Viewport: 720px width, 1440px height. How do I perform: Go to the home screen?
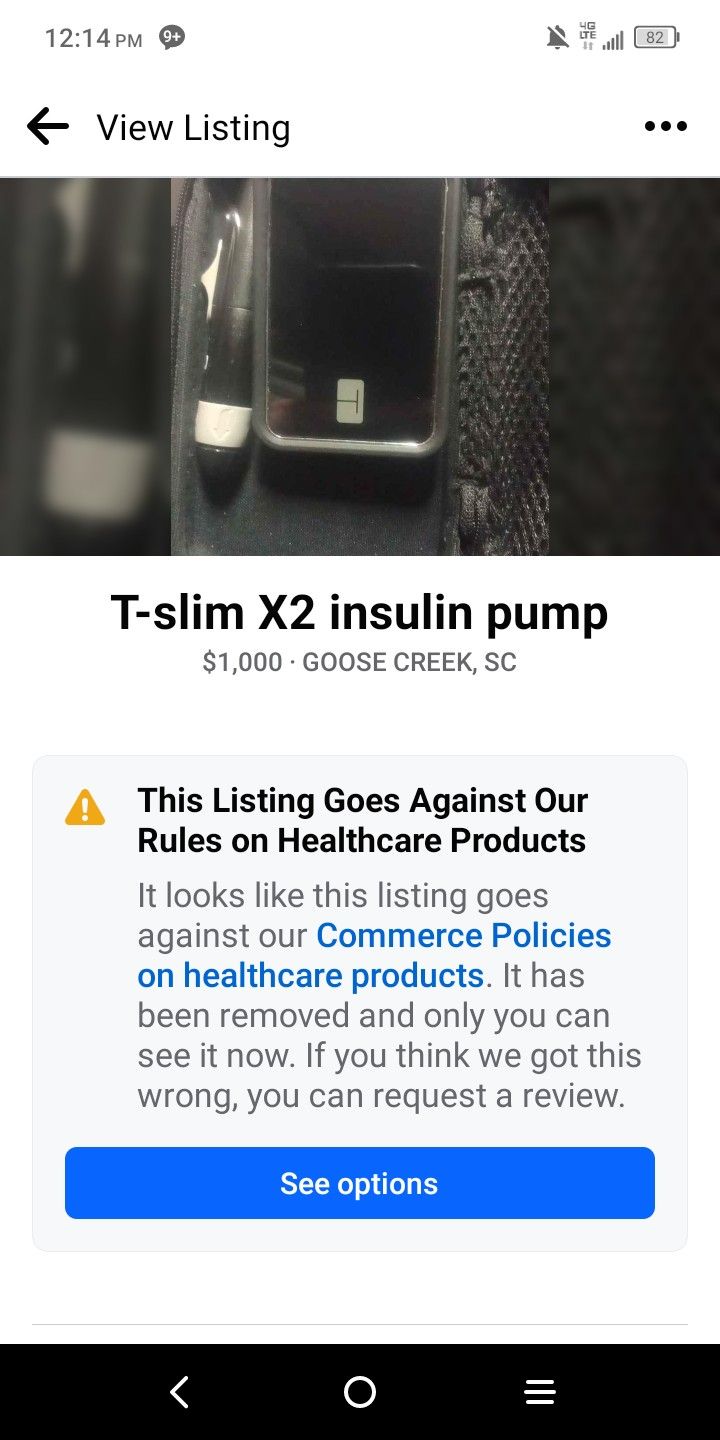[x=360, y=1392]
